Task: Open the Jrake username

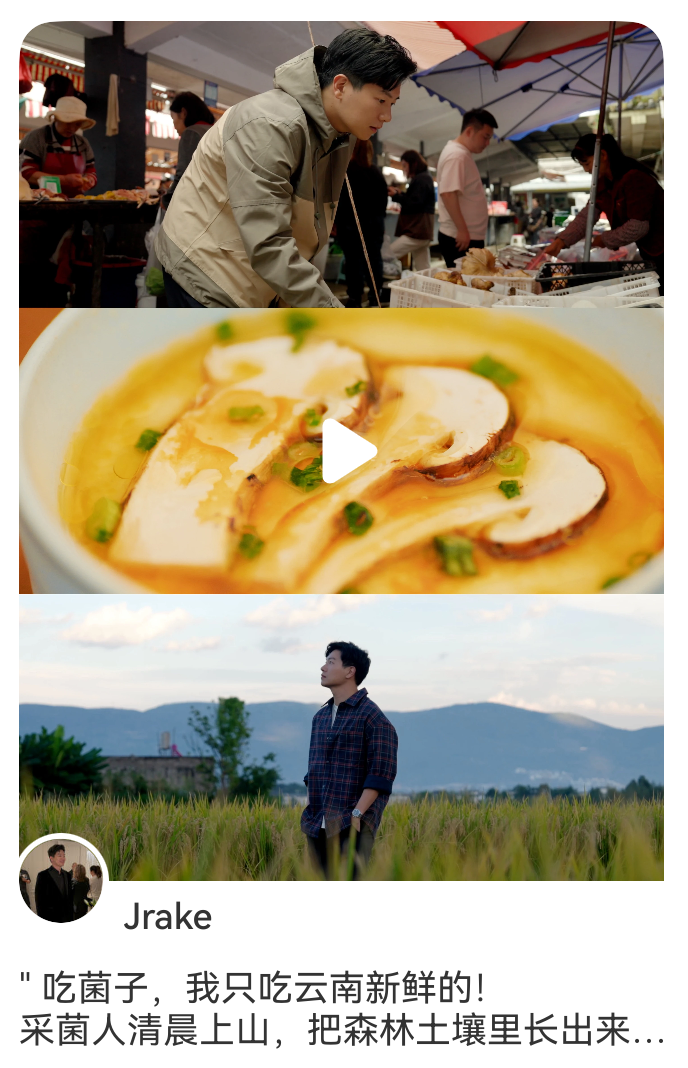Action: (x=167, y=916)
